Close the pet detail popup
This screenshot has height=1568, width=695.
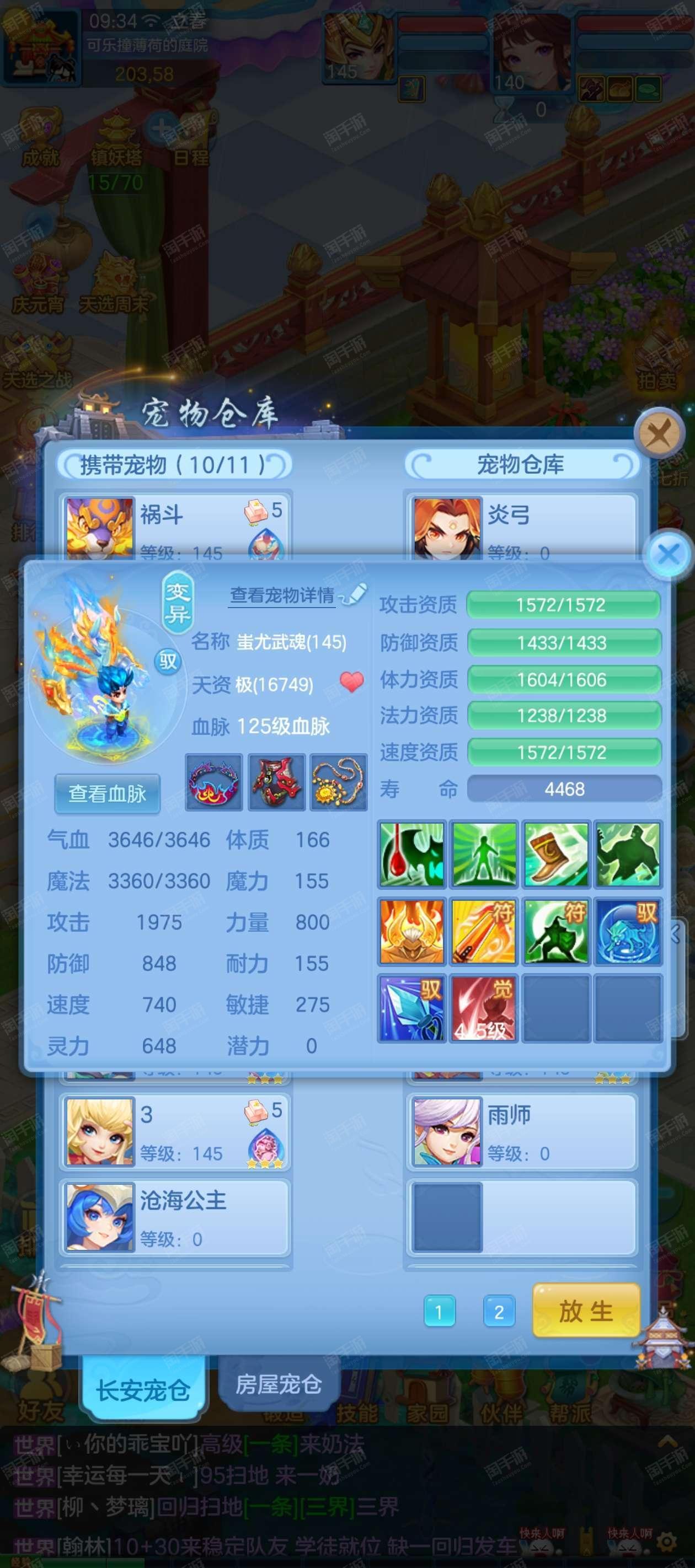pos(668,554)
